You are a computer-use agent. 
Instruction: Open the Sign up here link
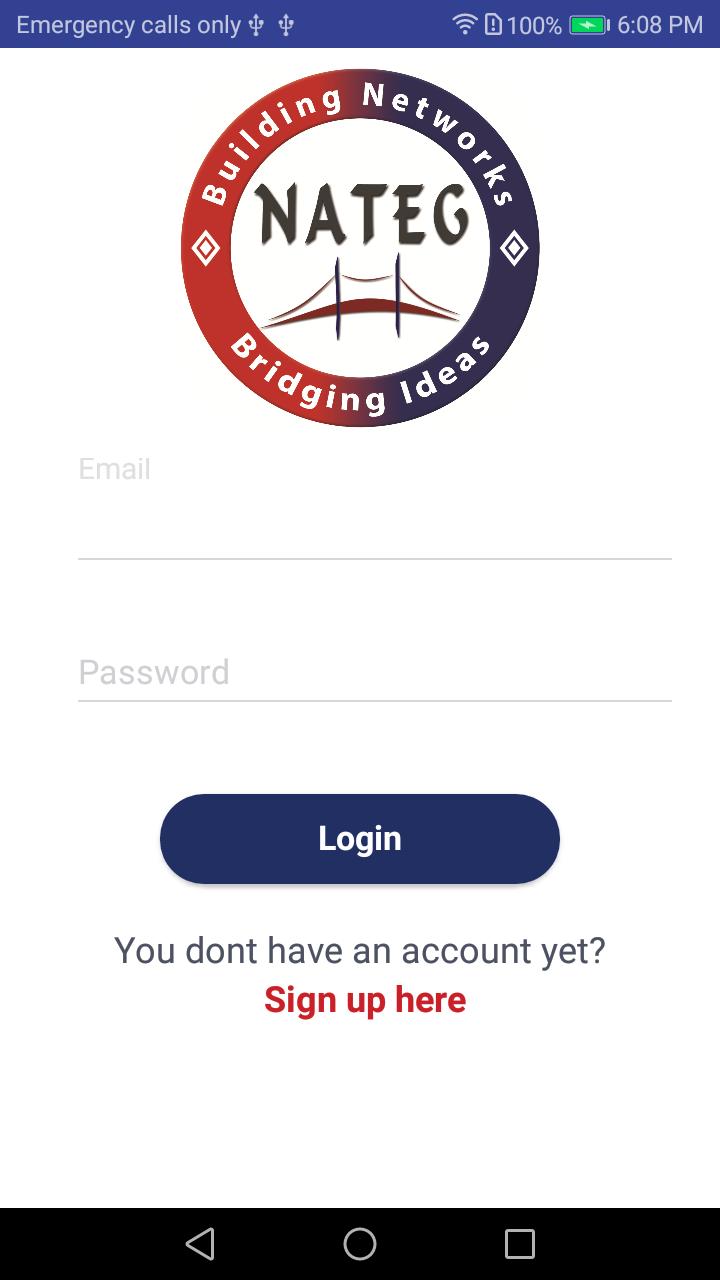tap(365, 999)
